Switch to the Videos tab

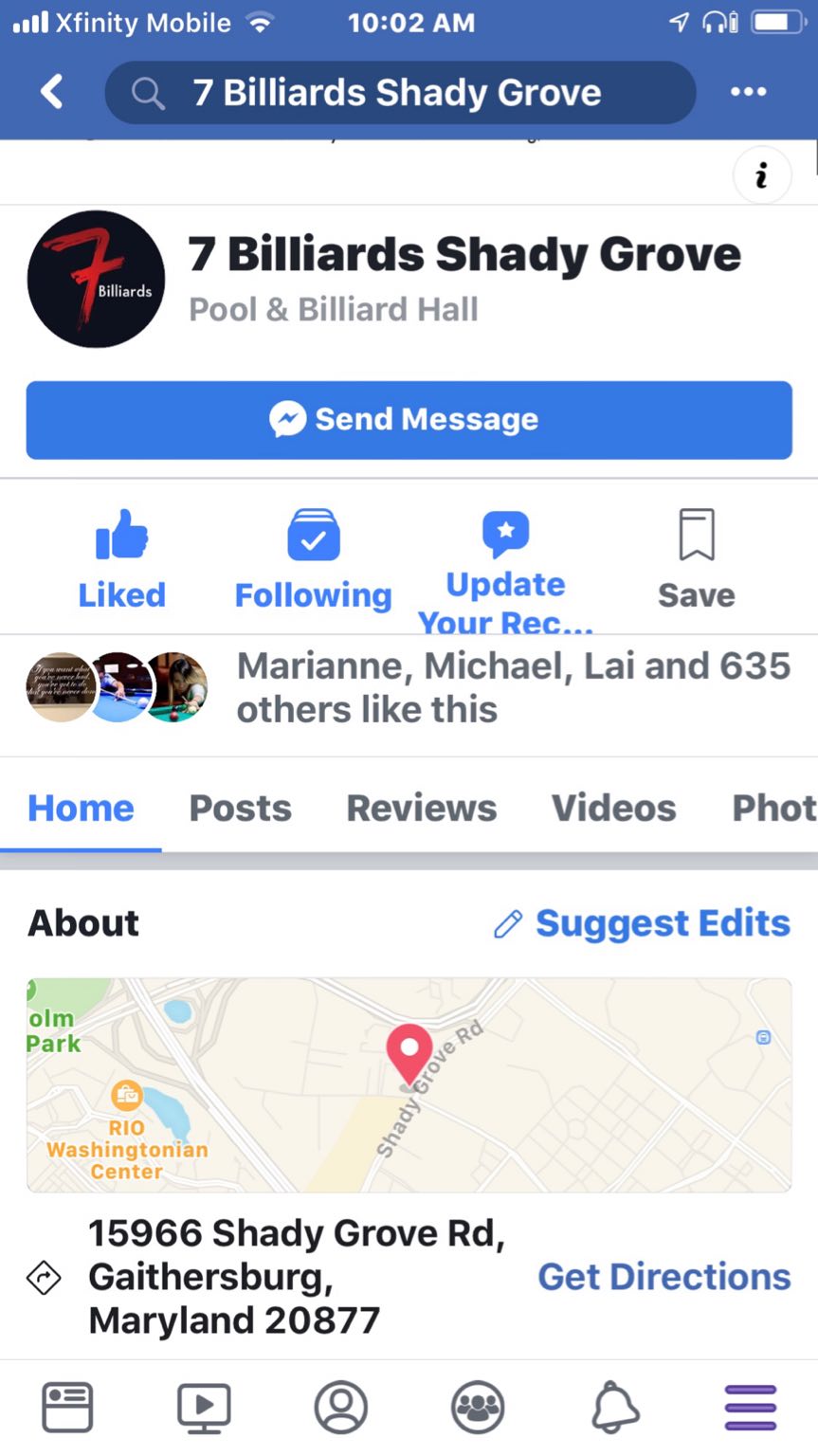click(x=614, y=808)
